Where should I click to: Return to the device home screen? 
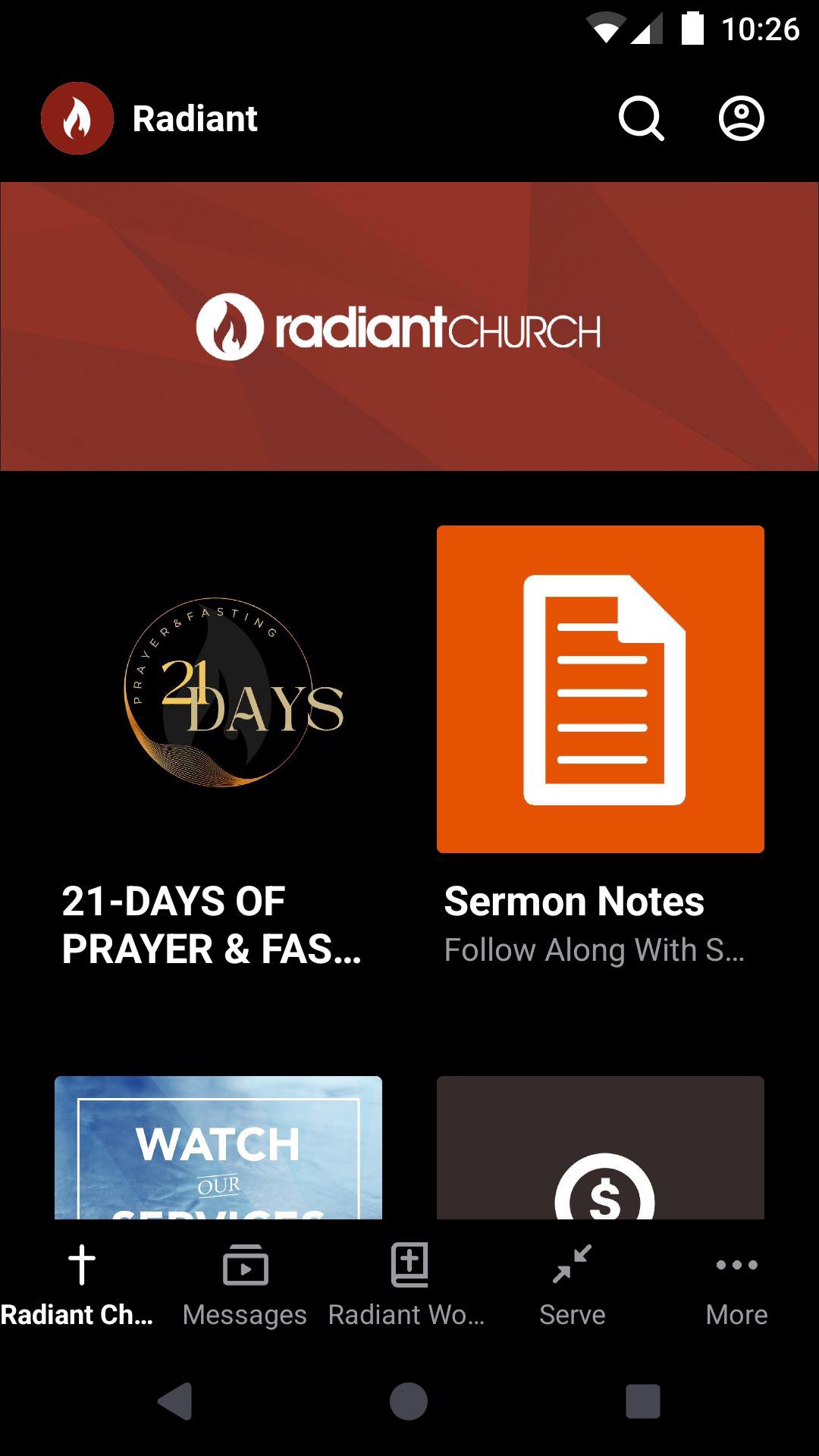coord(409,1401)
